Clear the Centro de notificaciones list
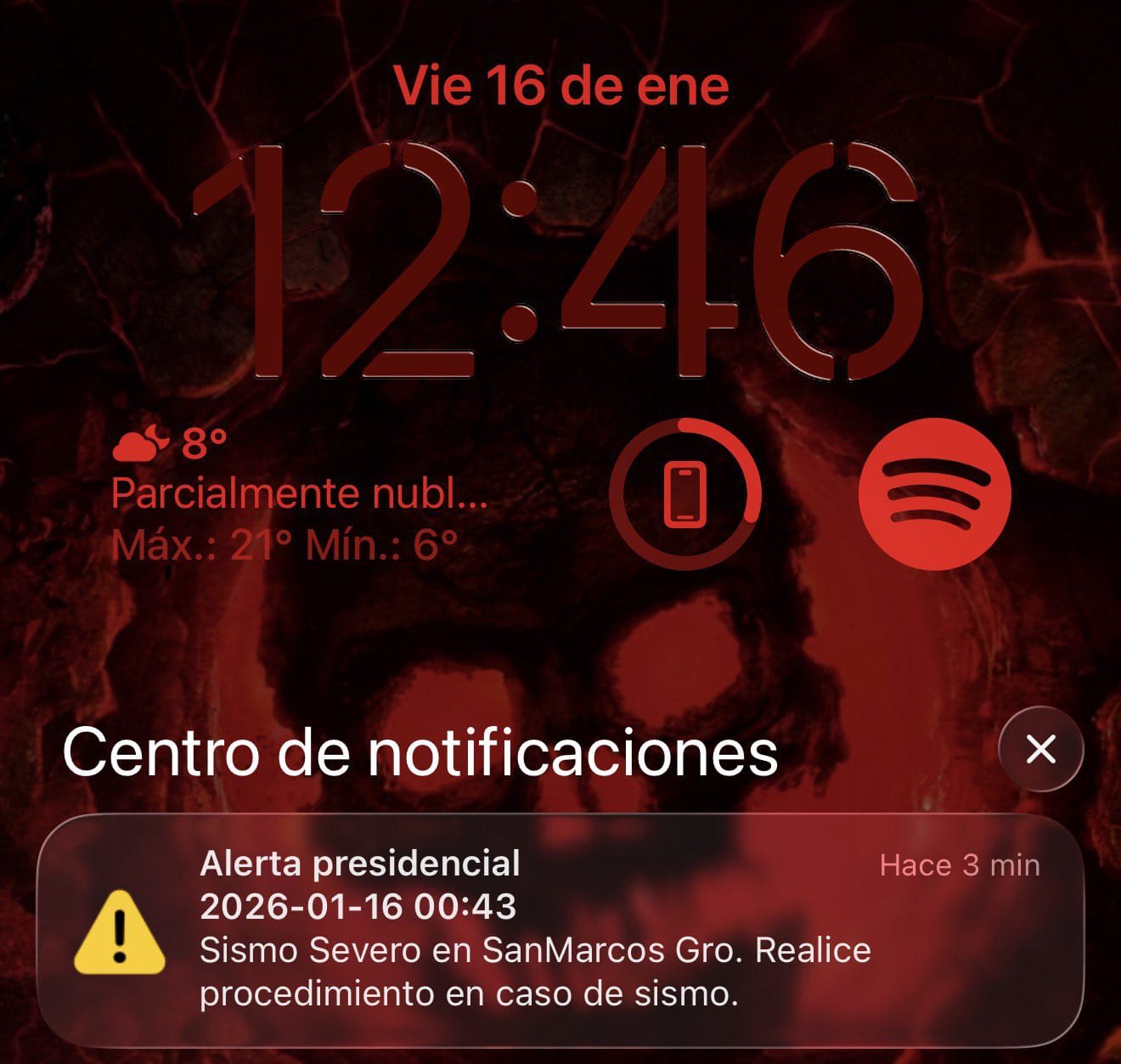The image size is (1121, 1064). [1040, 750]
